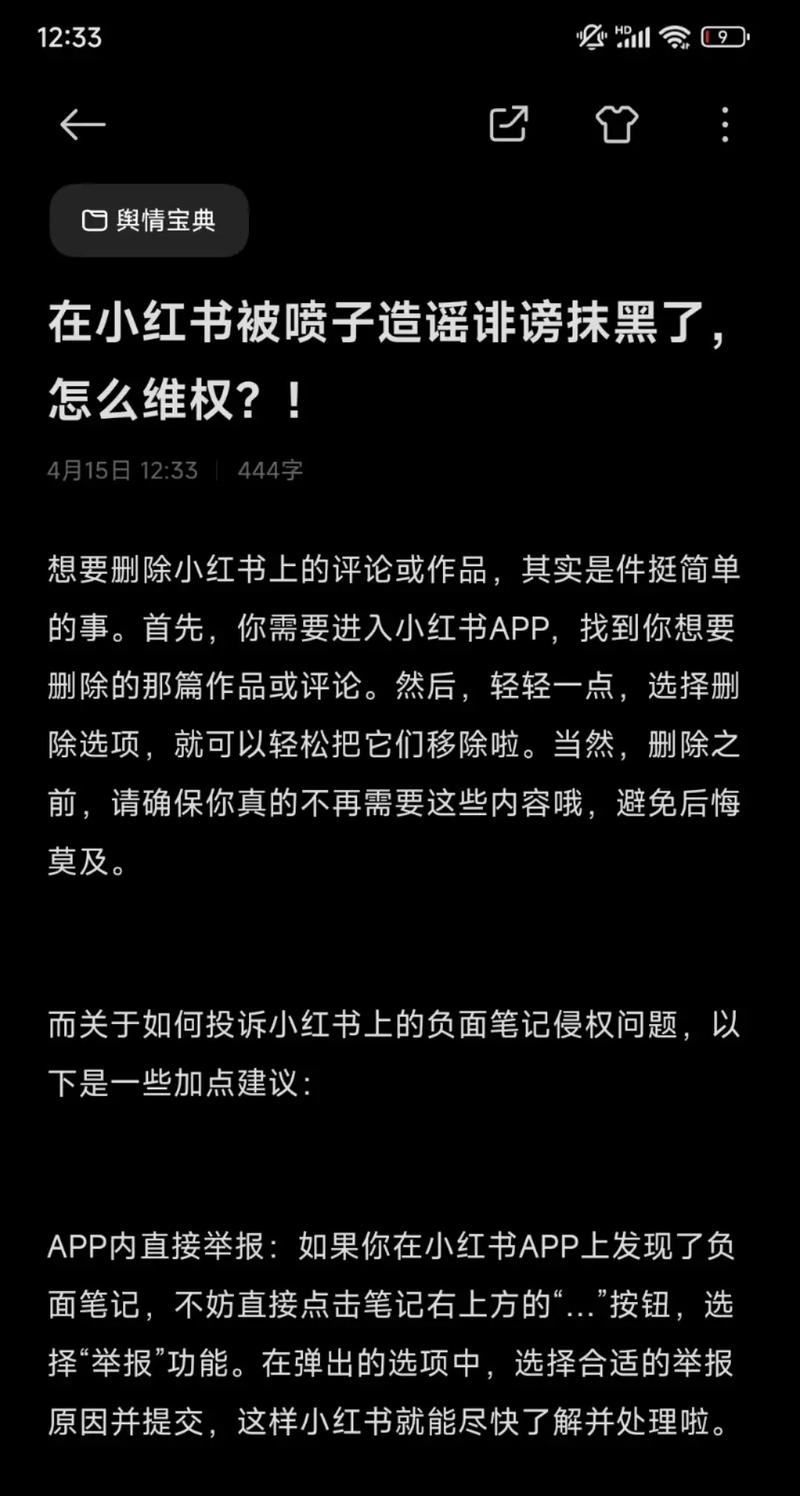The height and width of the screenshot is (1496, 800).
Task: Share this note via export icon
Action: 508,124
